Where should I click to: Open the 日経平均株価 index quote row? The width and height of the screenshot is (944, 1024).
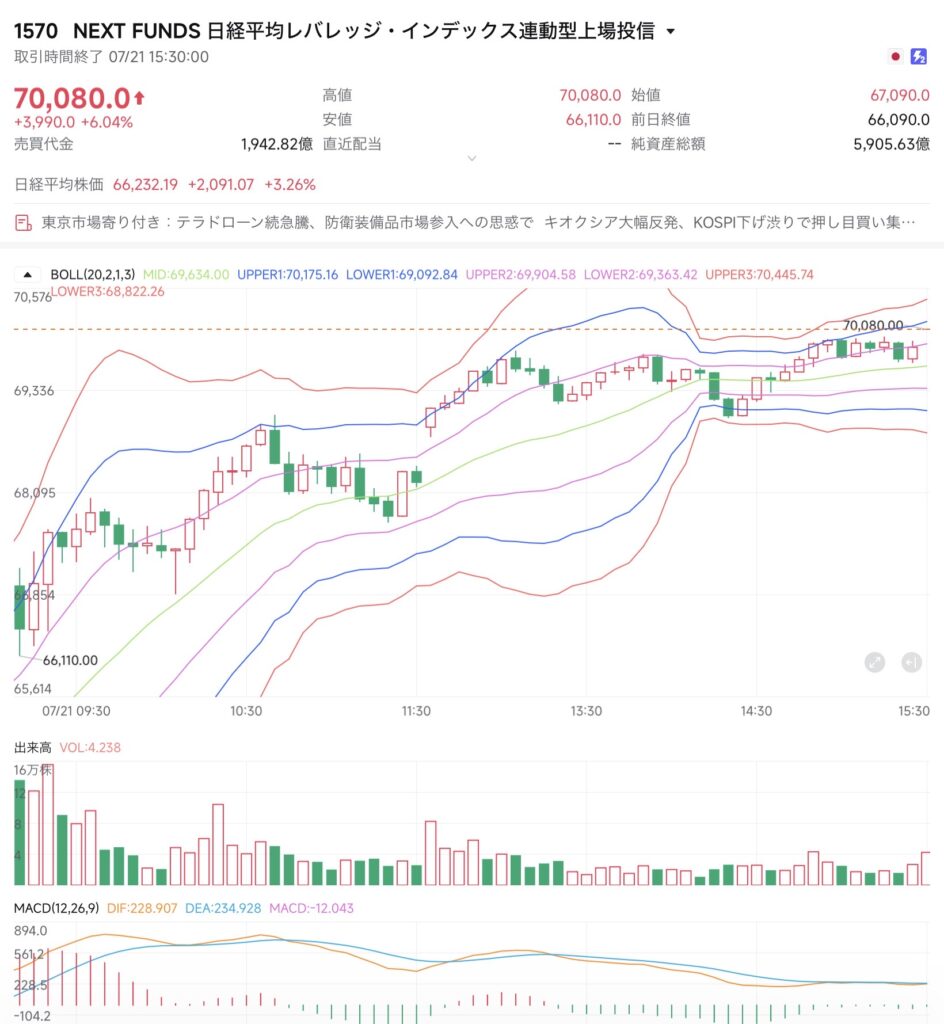point(165,185)
